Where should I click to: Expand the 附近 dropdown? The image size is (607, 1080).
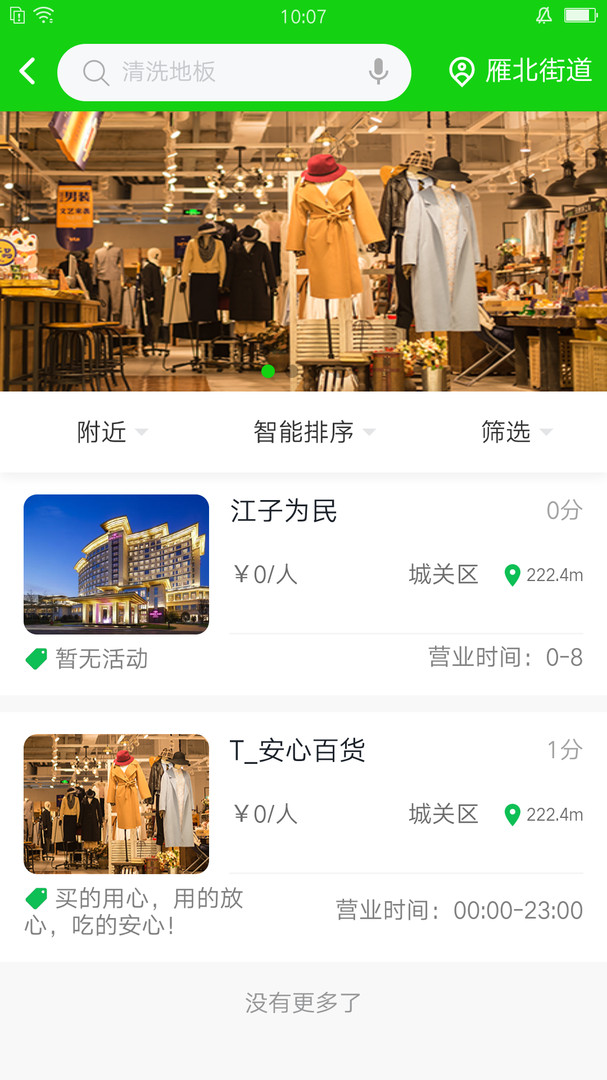point(112,432)
